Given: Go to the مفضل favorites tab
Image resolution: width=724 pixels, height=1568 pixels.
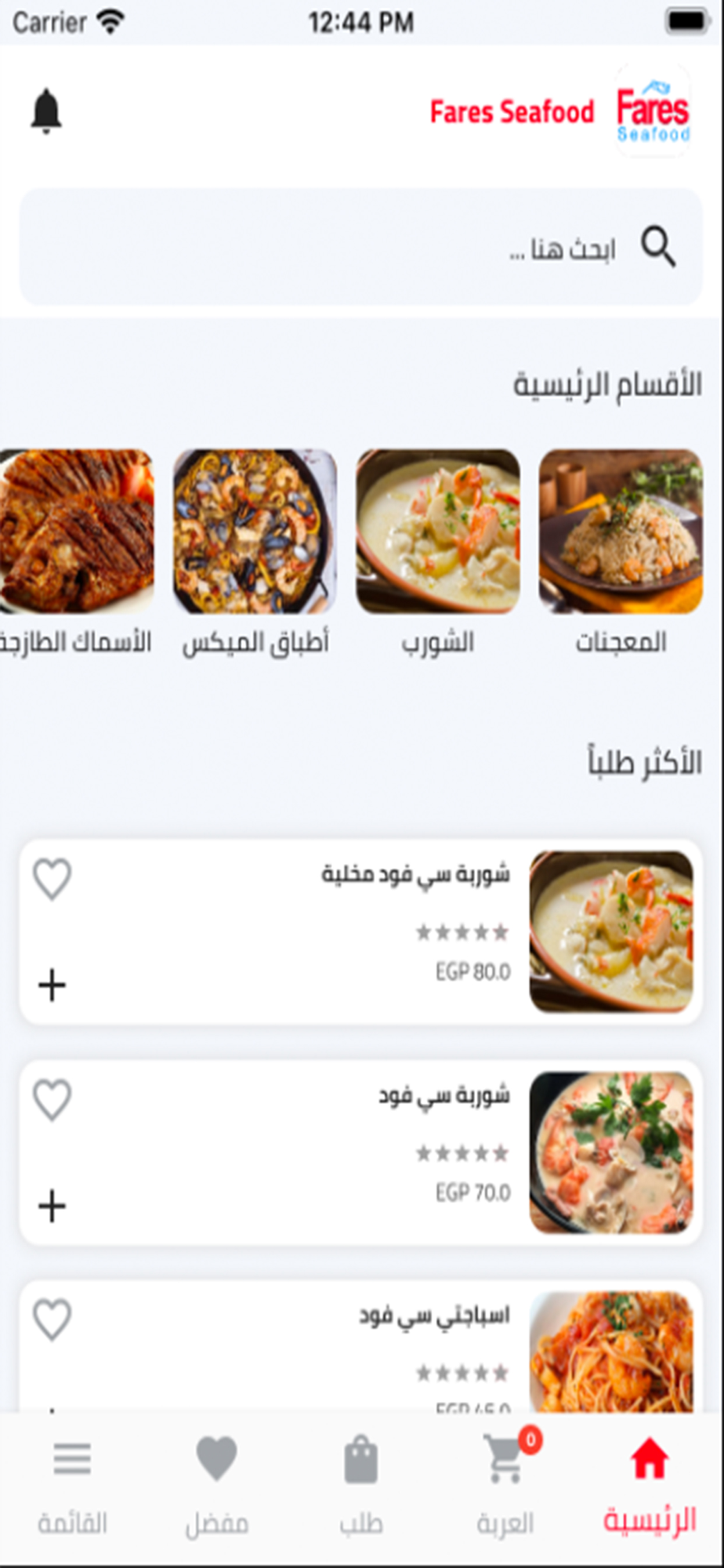Looking at the screenshot, I should click(217, 1486).
